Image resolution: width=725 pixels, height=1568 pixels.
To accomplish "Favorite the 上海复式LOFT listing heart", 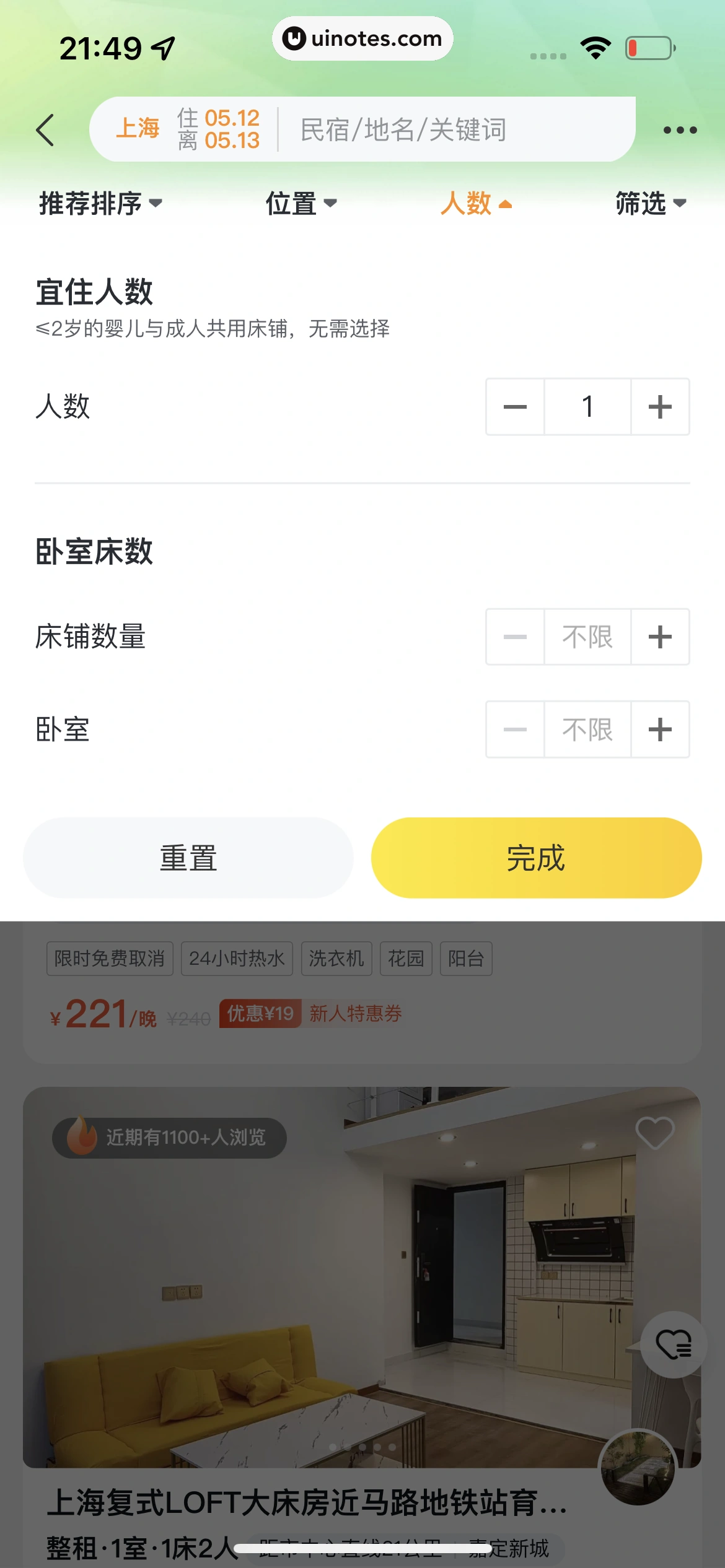I will tap(654, 1132).
